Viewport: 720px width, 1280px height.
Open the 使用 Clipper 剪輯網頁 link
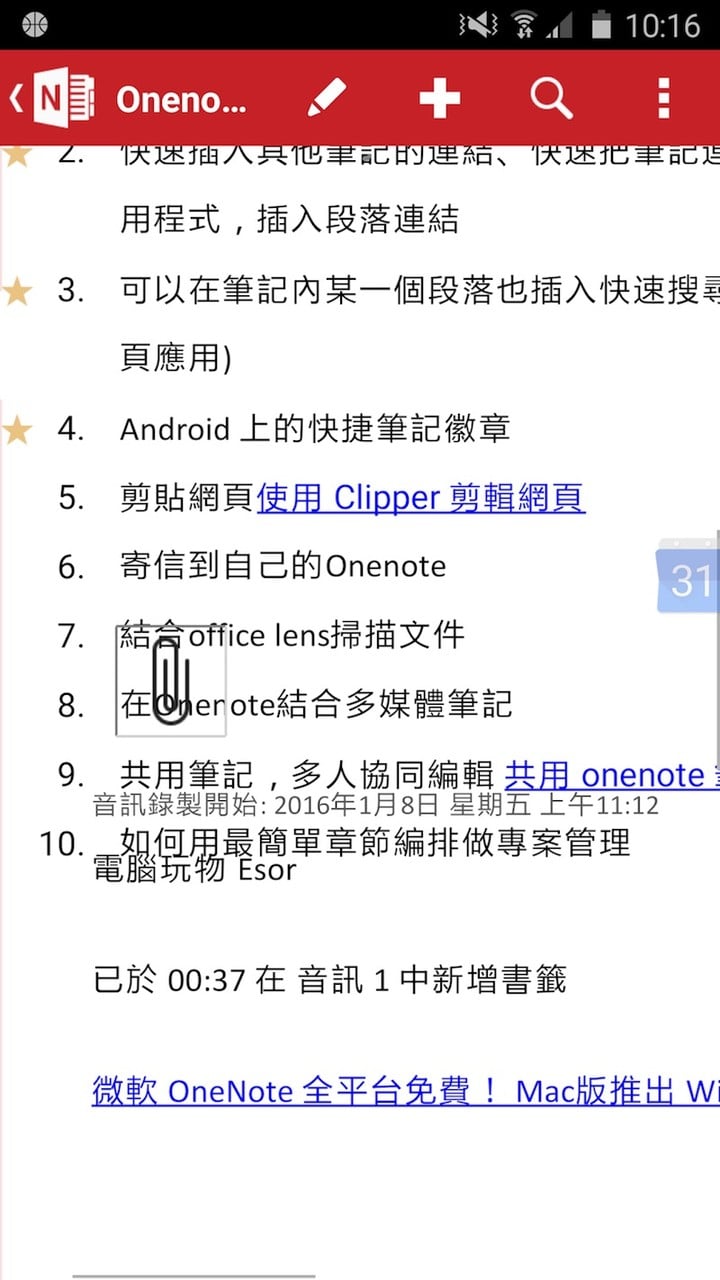[421, 497]
